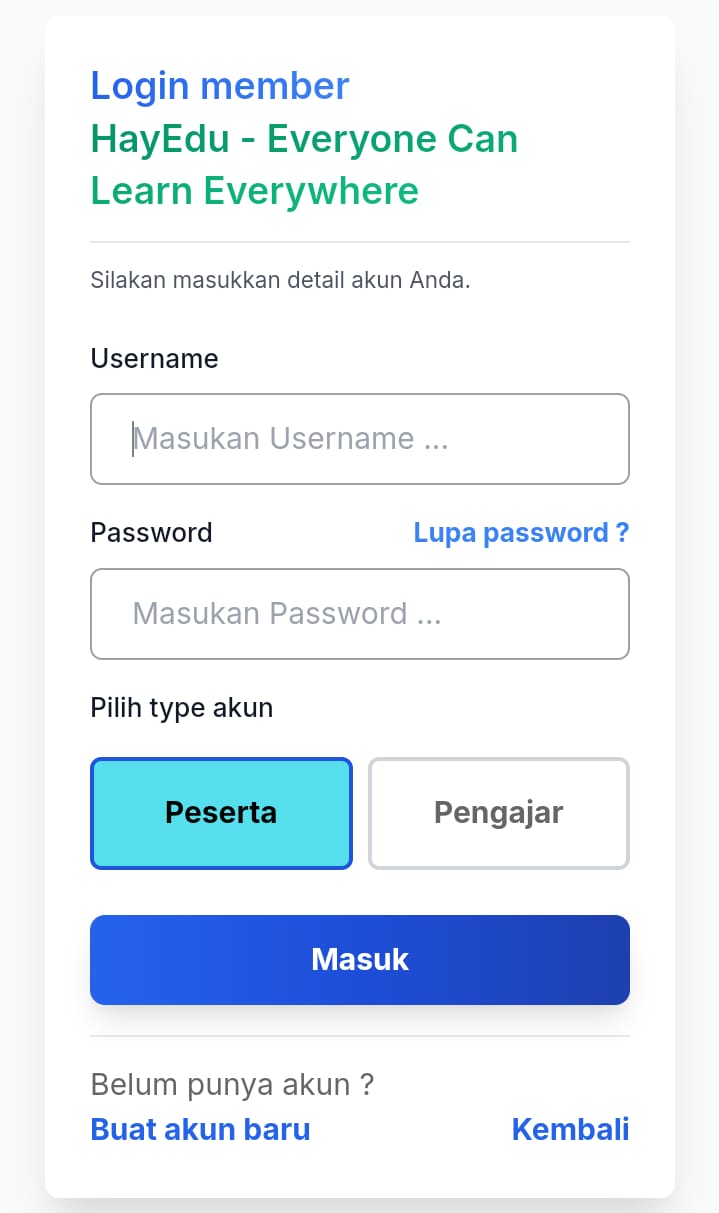719x1213 pixels.
Task: Tap the Password input field
Action: click(359, 614)
